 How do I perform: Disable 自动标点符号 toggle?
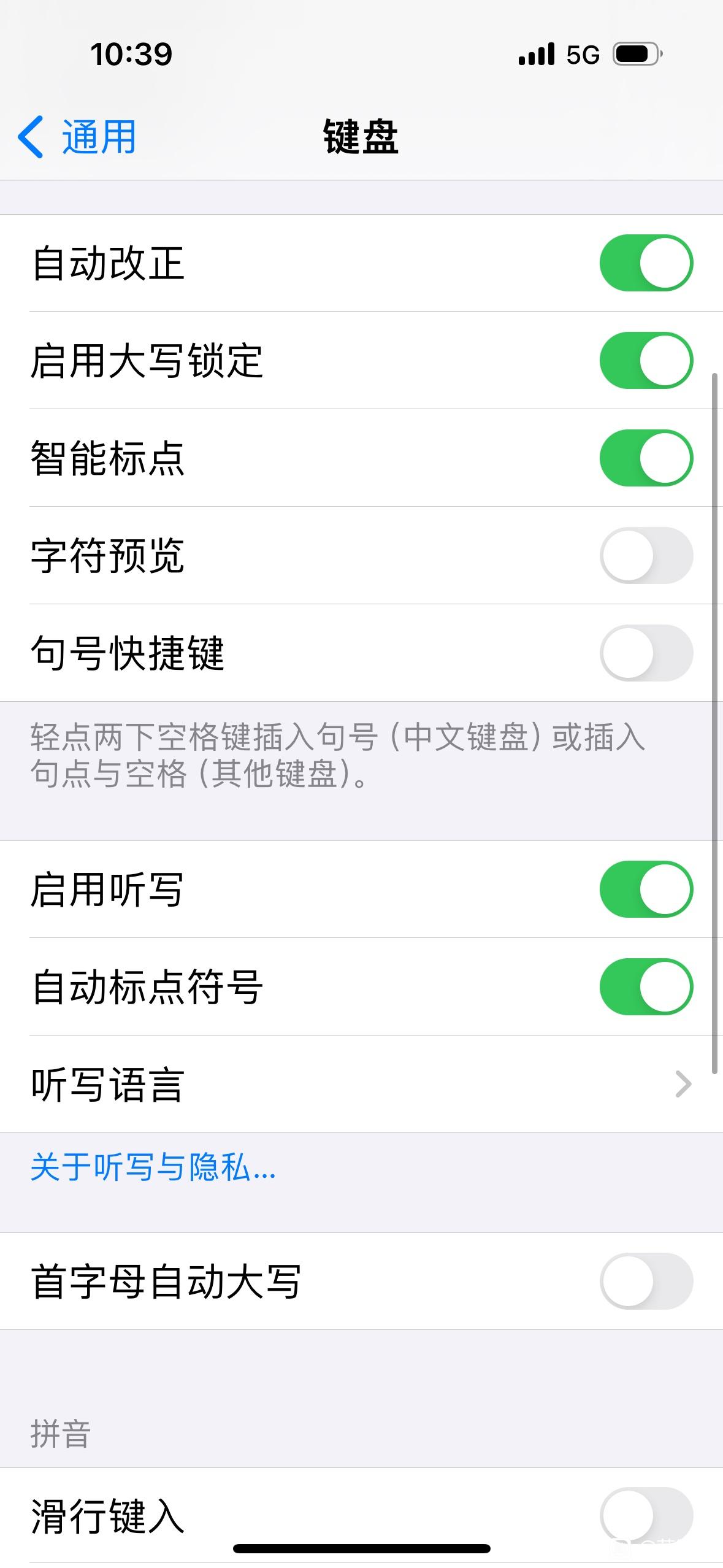646,986
